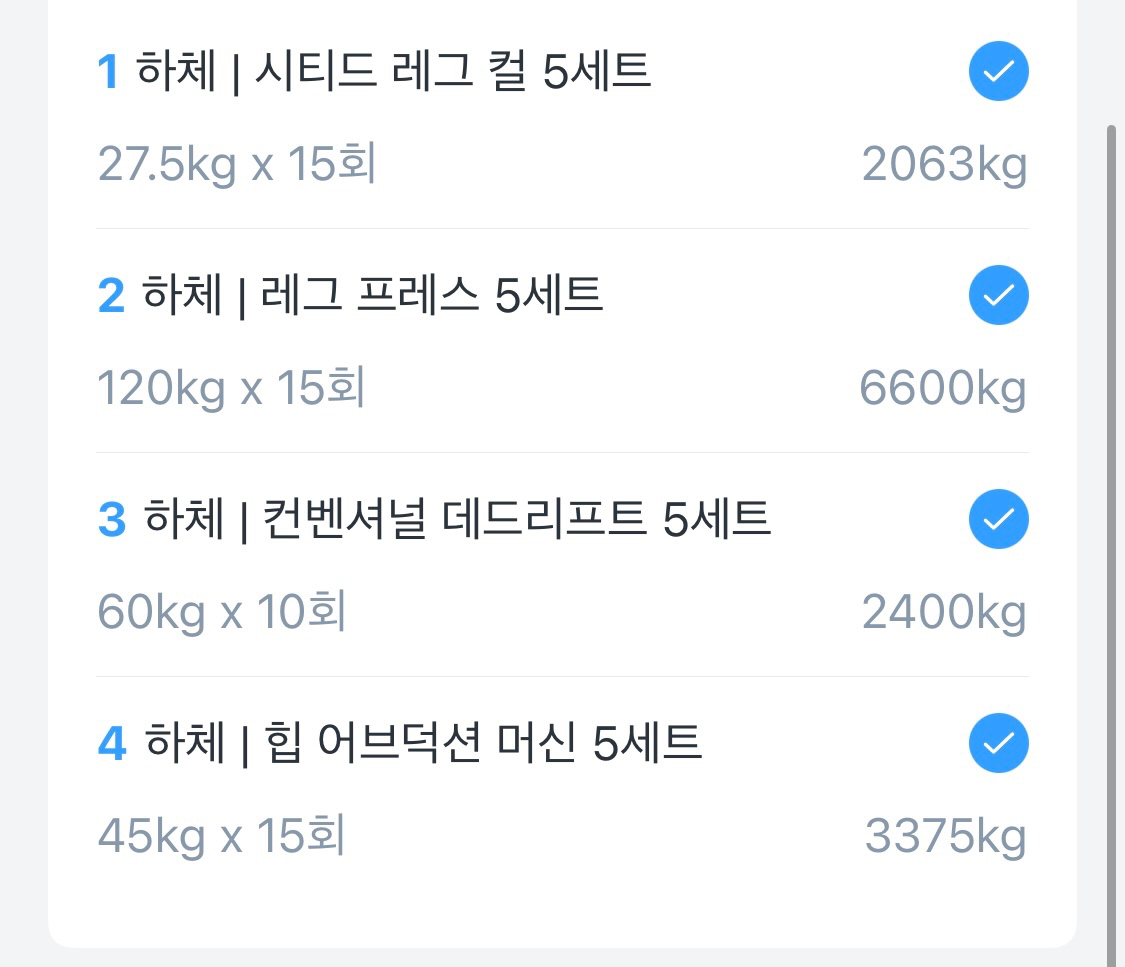The image size is (1125, 967).
Task: Open the 힙 어브덕션 머신 5세트 row
Action: click(x=420, y=744)
